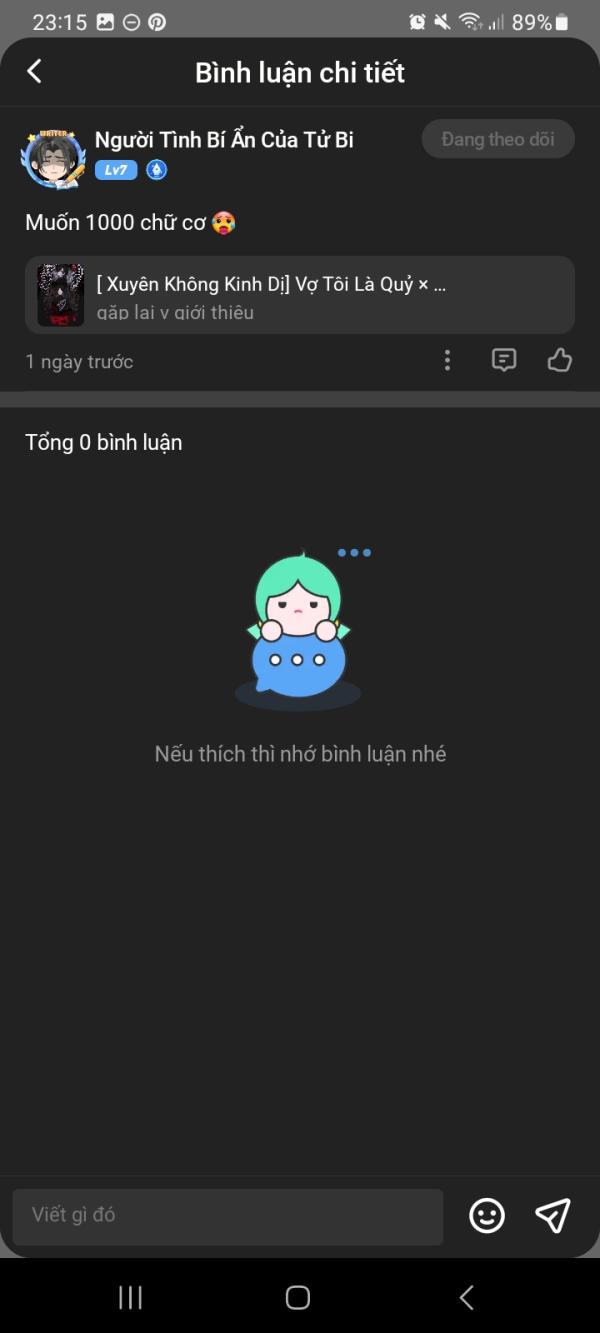Reply using the comment icon
The height and width of the screenshot is (1333, 600).
504,360
